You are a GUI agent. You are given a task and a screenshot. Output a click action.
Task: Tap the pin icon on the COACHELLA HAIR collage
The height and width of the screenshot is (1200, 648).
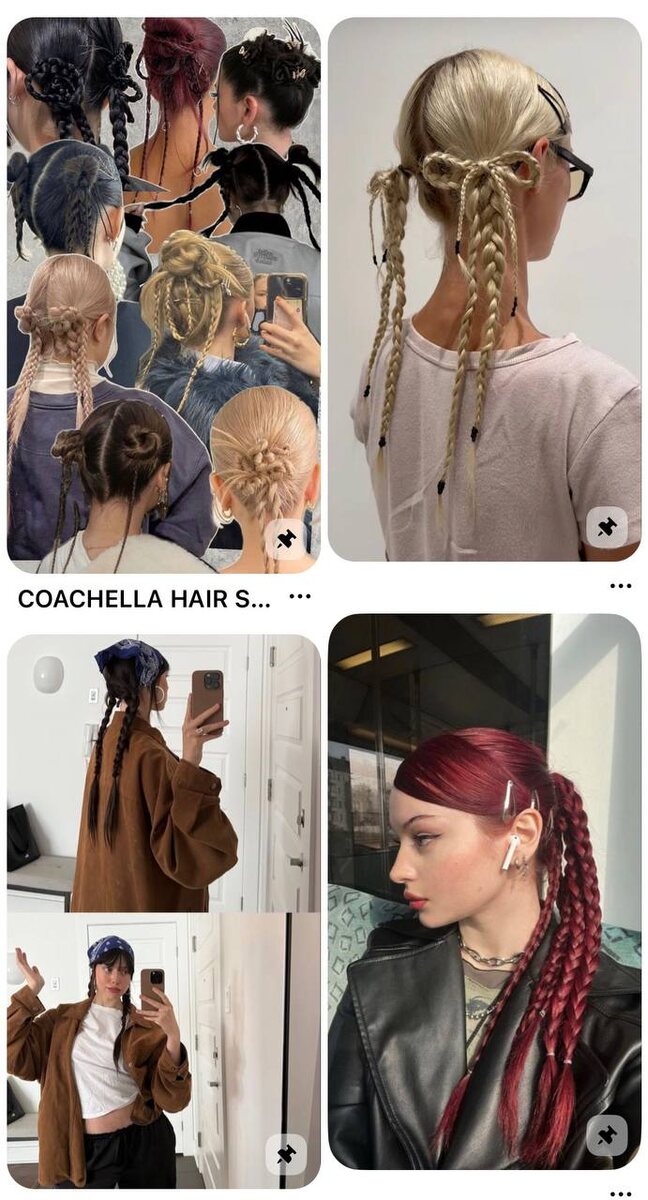click(x=286, y=539)
